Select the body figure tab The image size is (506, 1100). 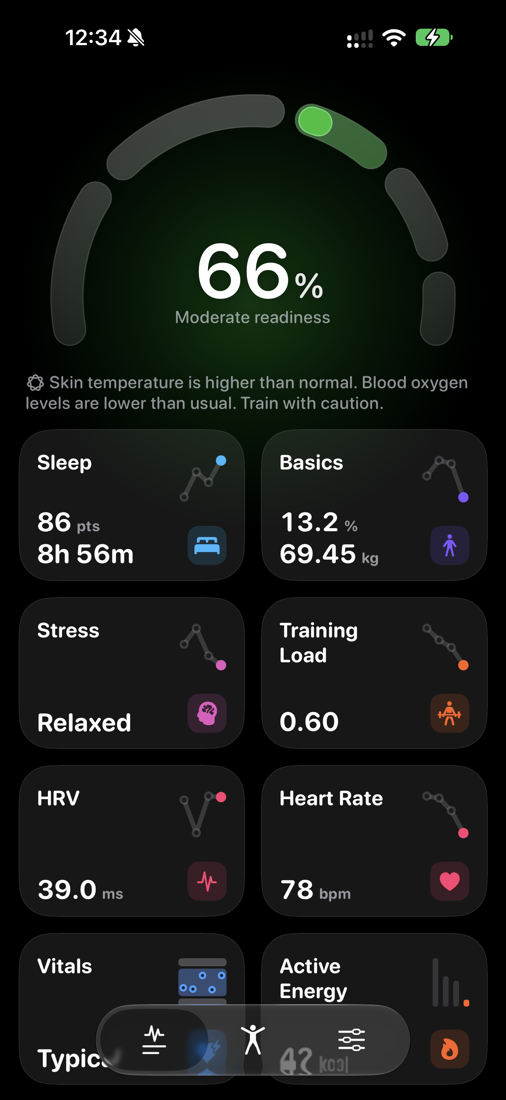(252, 1040)
